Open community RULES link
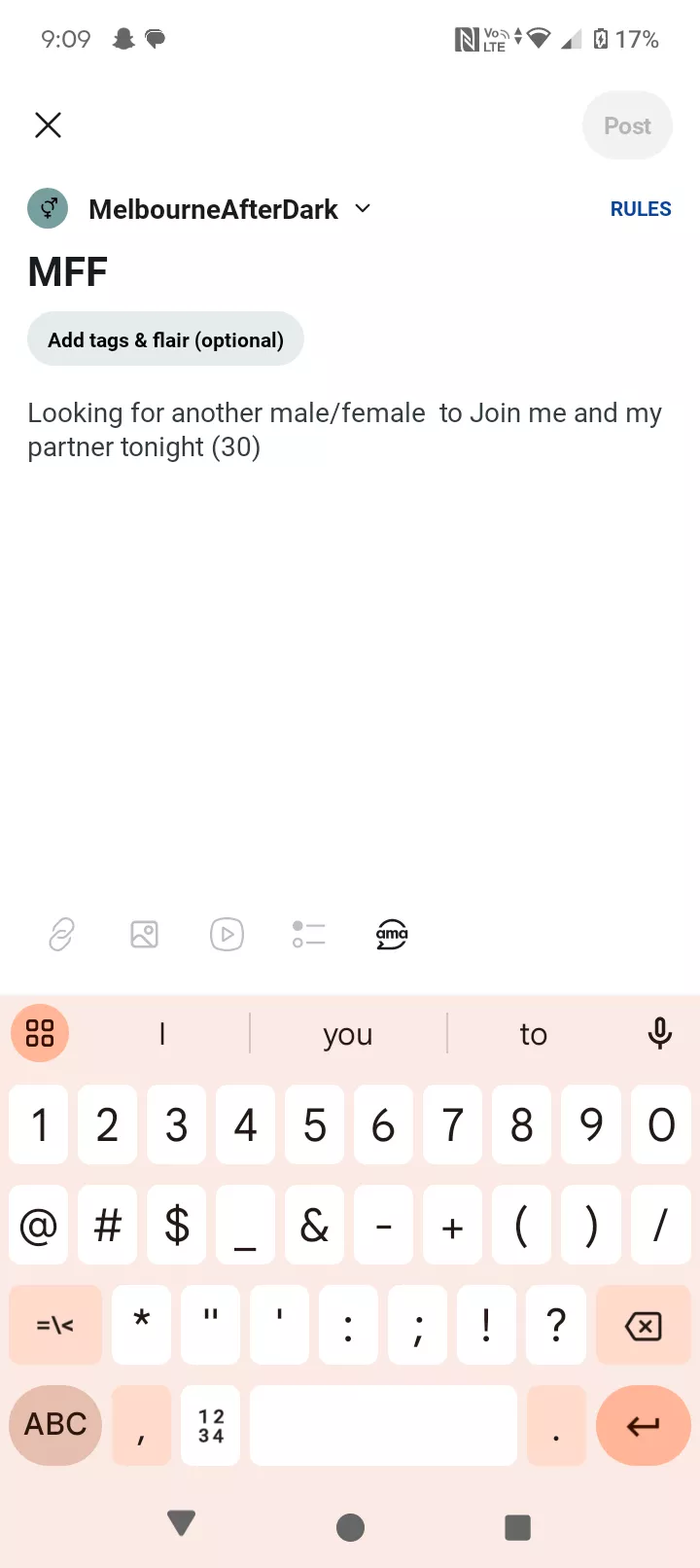The width and height of the screenshot is (700, 1568). pos(640,209)
